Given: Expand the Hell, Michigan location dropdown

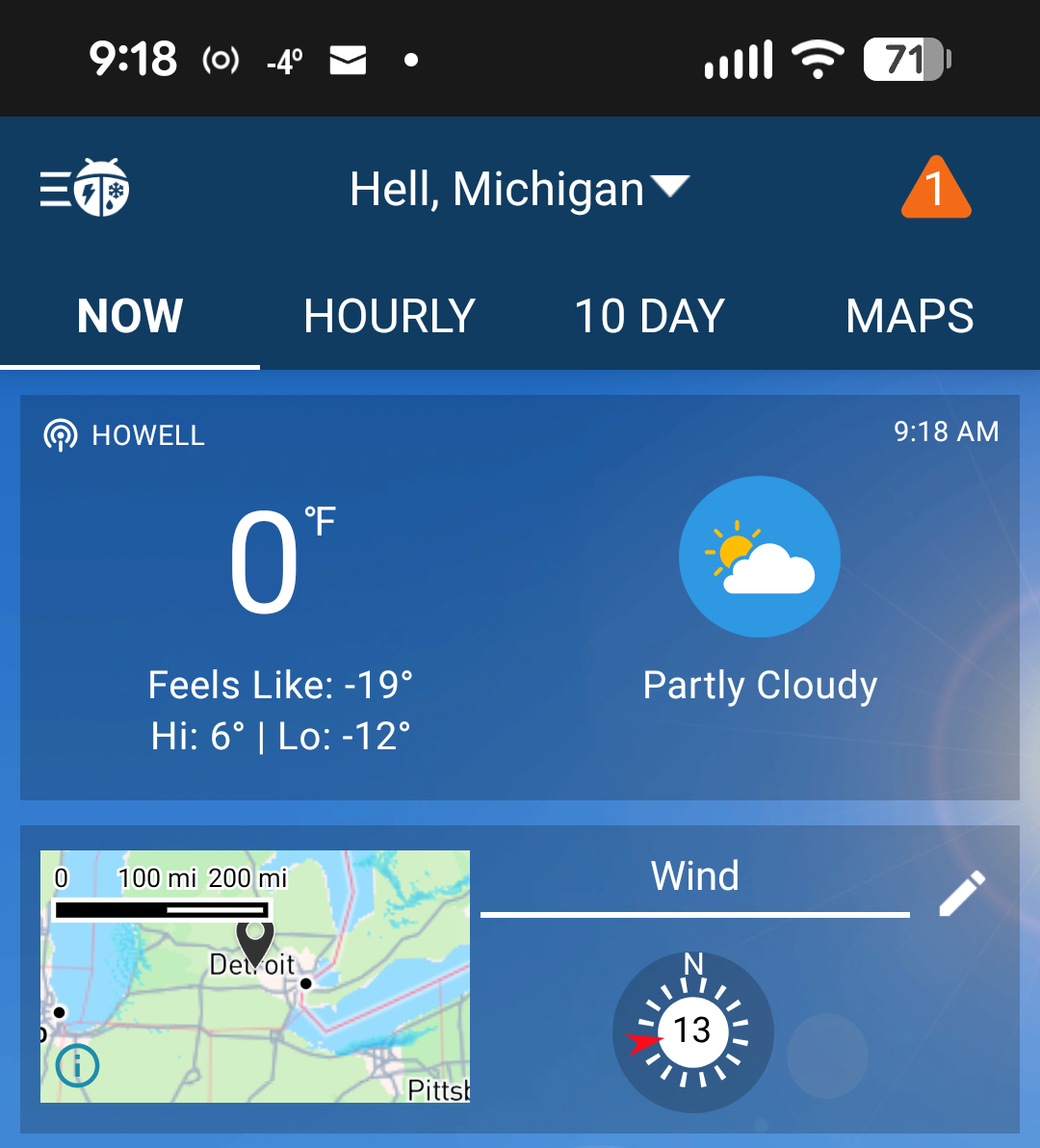Looking at the screenshot, I should click(x=520, y=189).
